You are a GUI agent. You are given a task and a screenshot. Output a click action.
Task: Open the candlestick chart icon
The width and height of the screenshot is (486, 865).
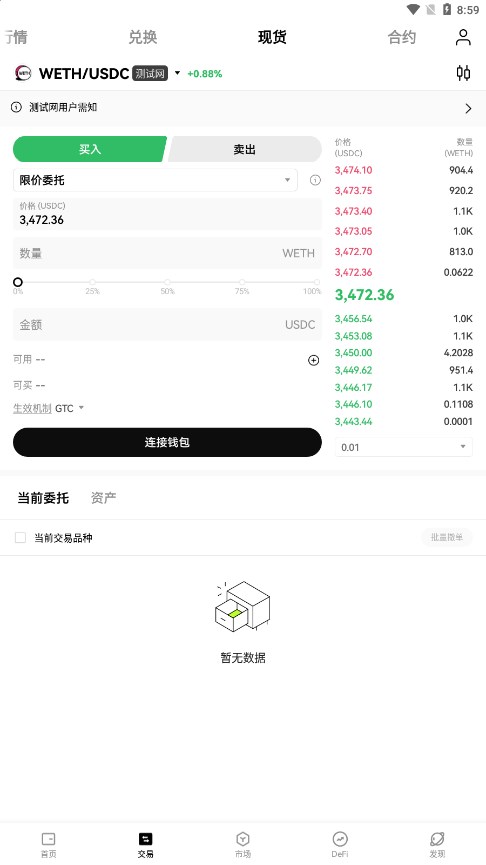pos(463,73)
